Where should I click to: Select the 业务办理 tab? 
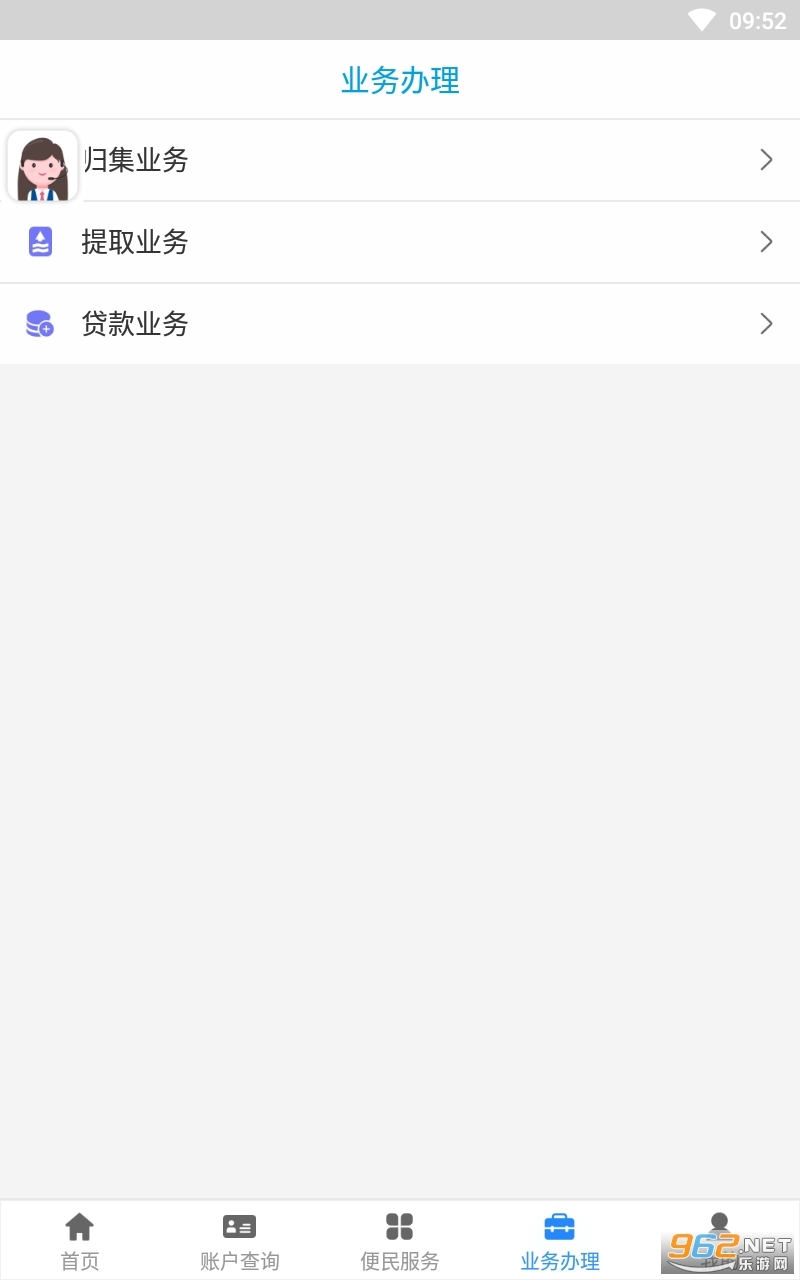[x=560, y=1241]
